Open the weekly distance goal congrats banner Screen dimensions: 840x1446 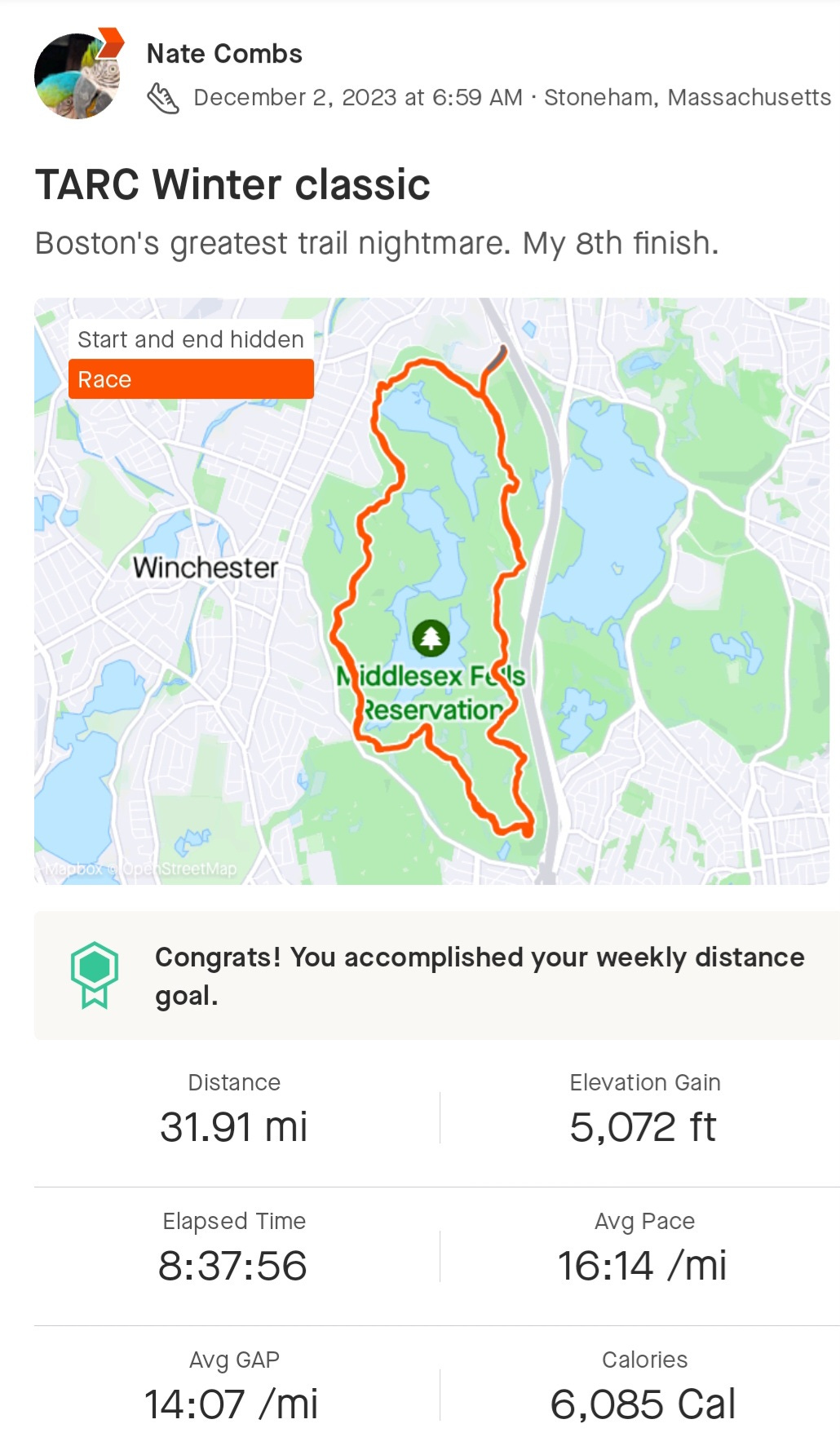[x=436, y=975]
